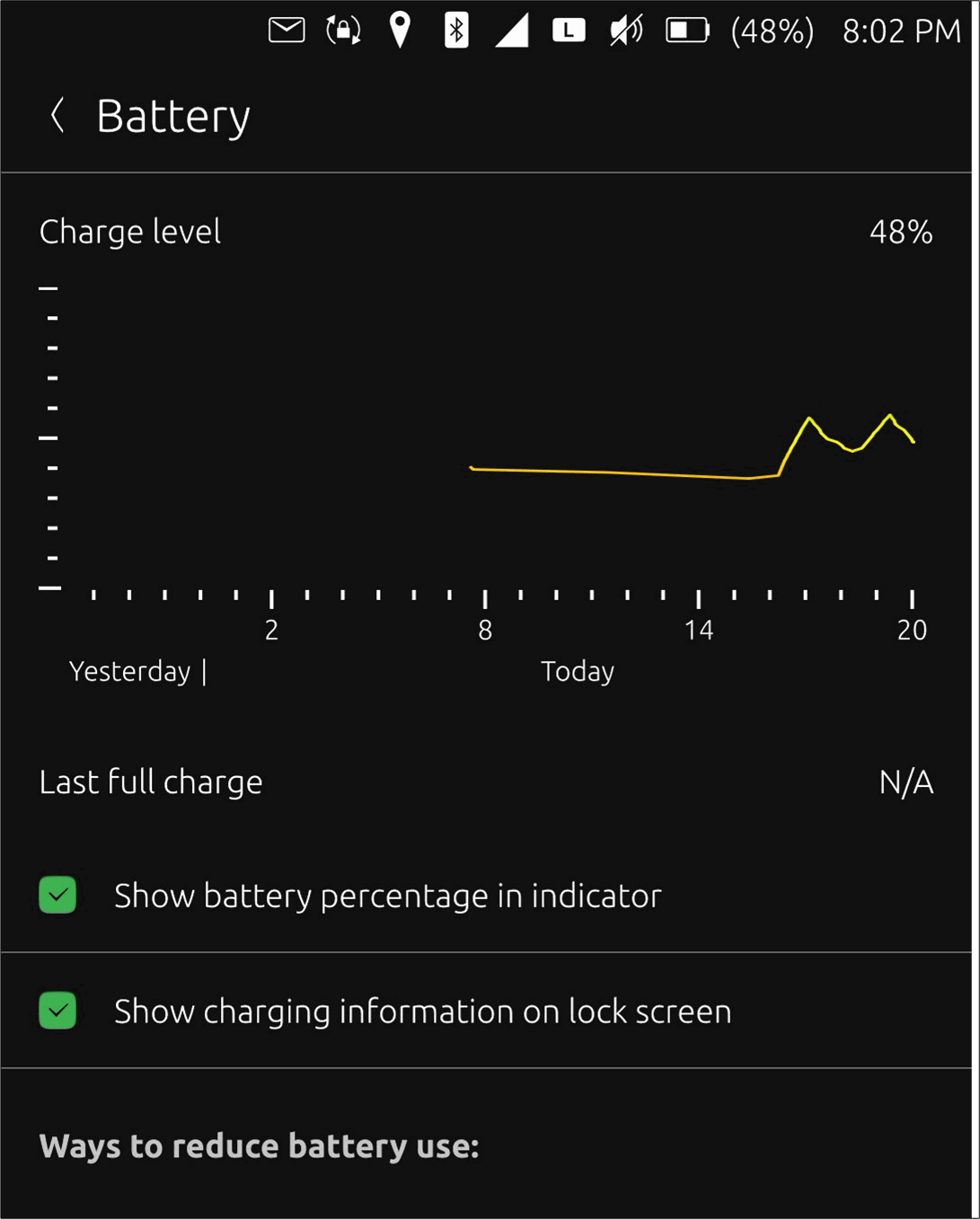Go back from the Battery page
The image size is (980, 1219).
[x=57, y=116]
